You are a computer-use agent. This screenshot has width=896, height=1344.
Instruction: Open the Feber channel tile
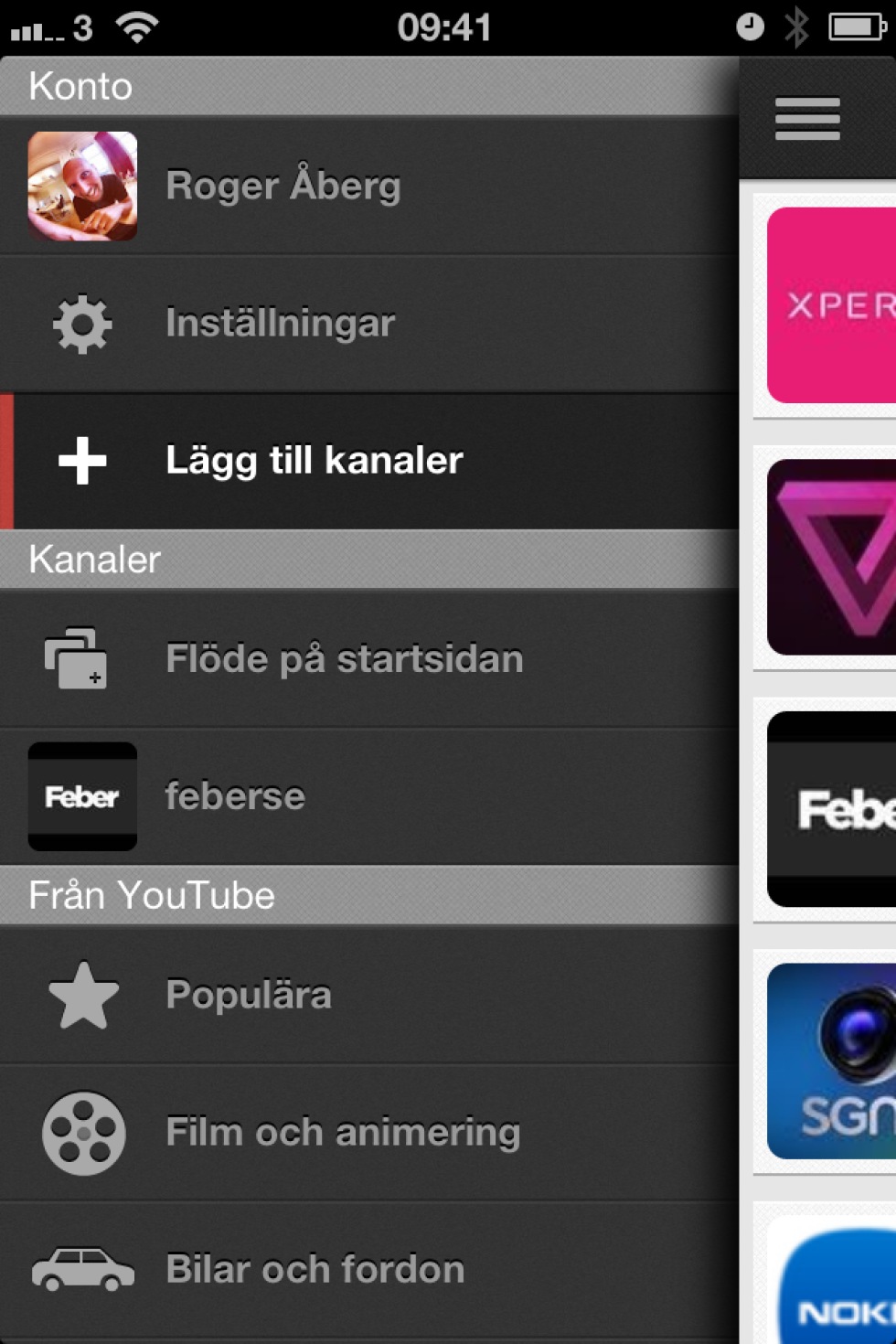pos(832,809)
